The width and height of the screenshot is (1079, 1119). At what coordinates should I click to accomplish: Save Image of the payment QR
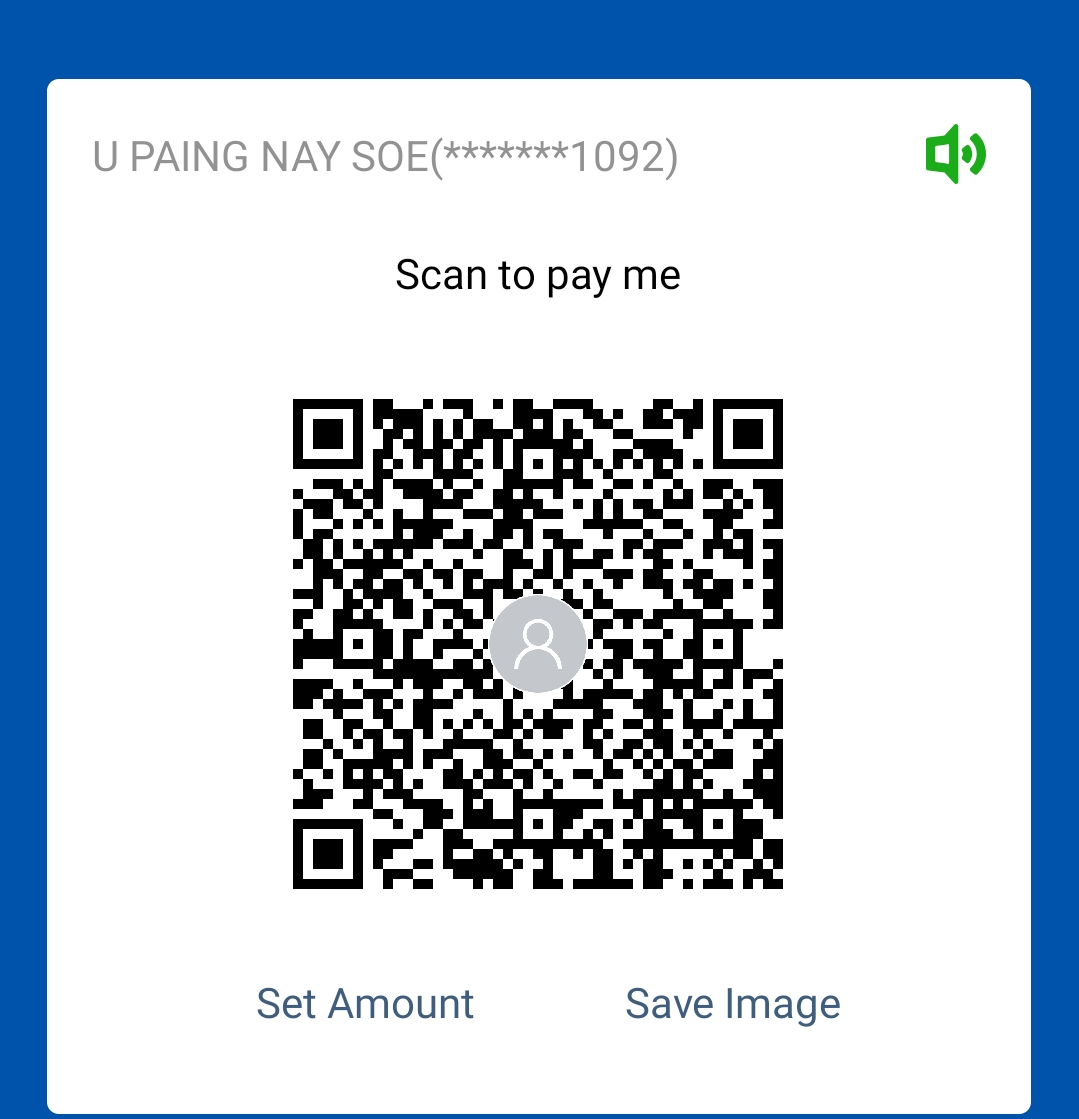coord(732,1003)
